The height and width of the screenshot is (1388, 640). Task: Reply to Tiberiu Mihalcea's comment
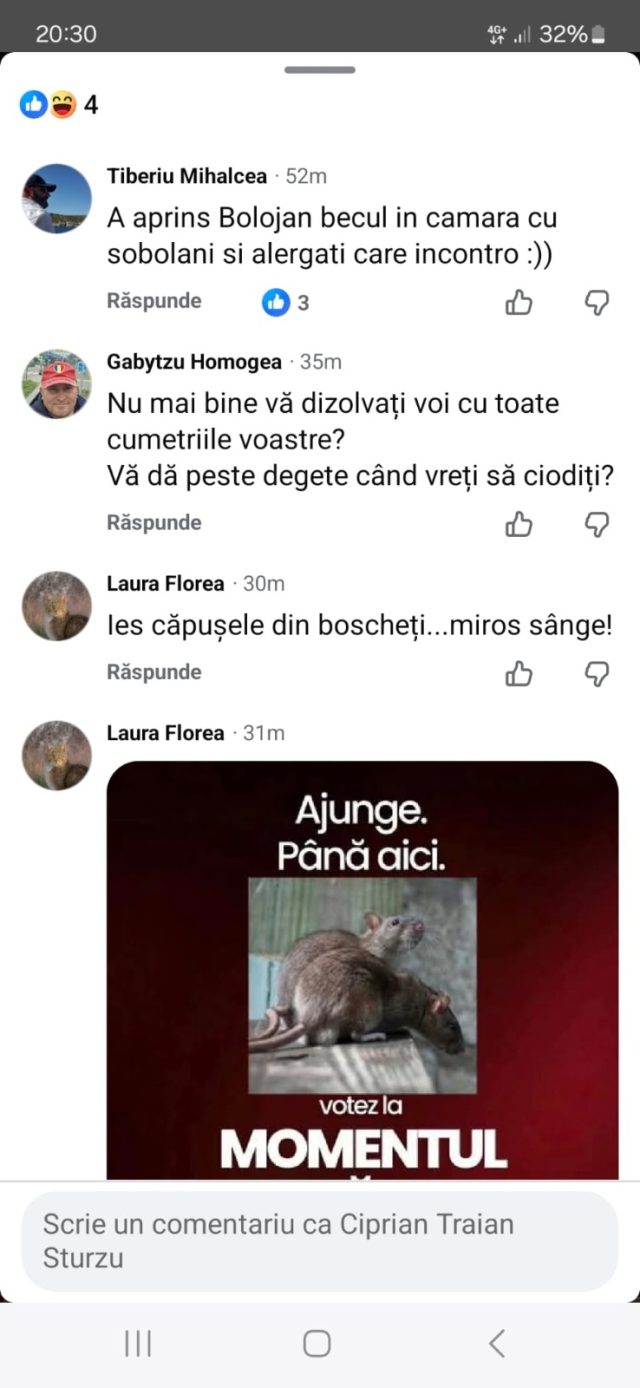tap(154, 301)
